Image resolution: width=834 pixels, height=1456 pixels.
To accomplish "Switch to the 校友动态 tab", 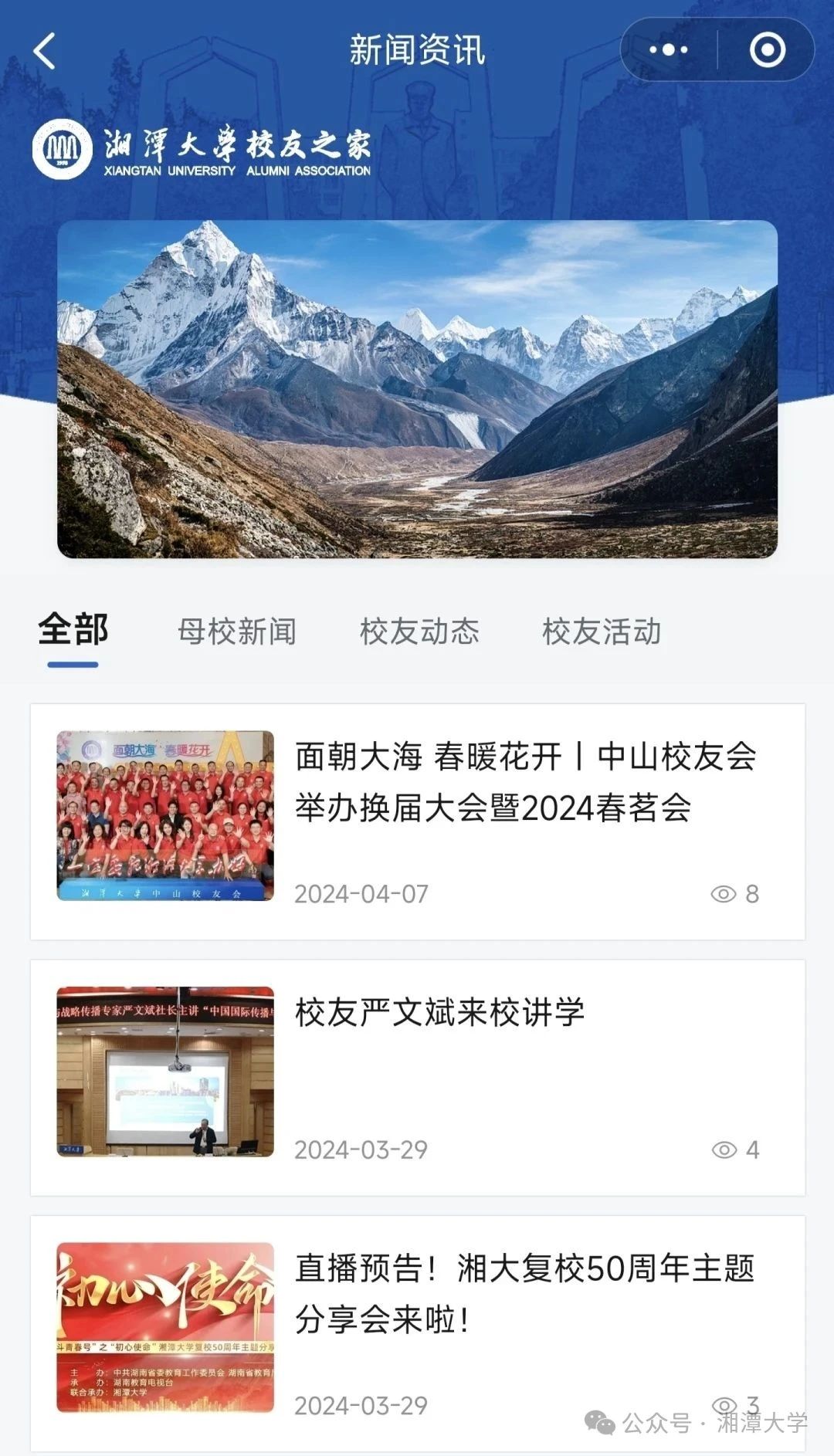I will 419,631.
